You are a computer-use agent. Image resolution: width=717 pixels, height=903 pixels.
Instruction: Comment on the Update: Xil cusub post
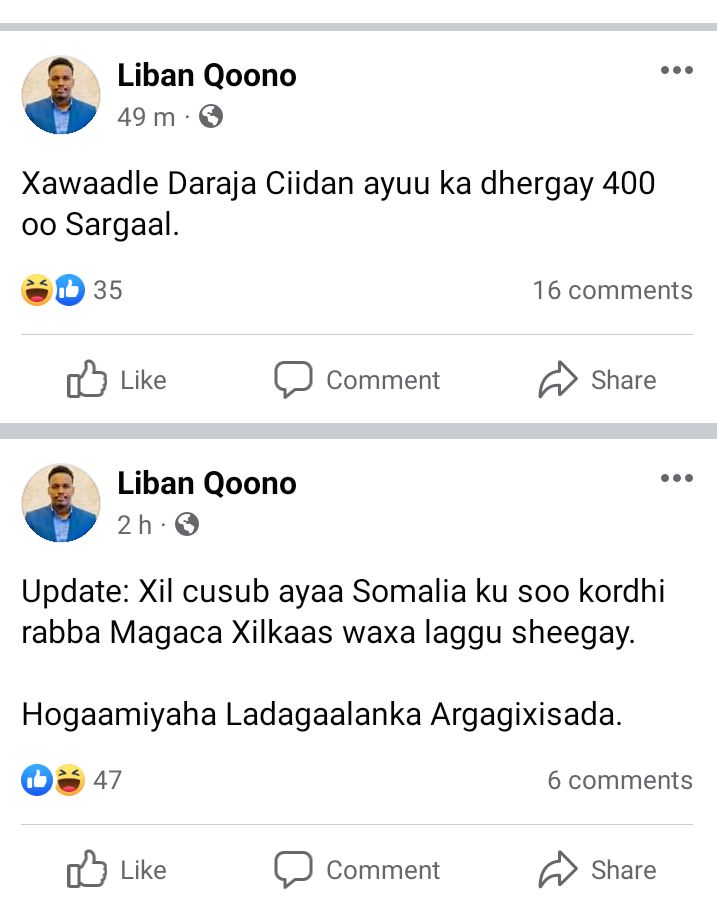(358, 870)
